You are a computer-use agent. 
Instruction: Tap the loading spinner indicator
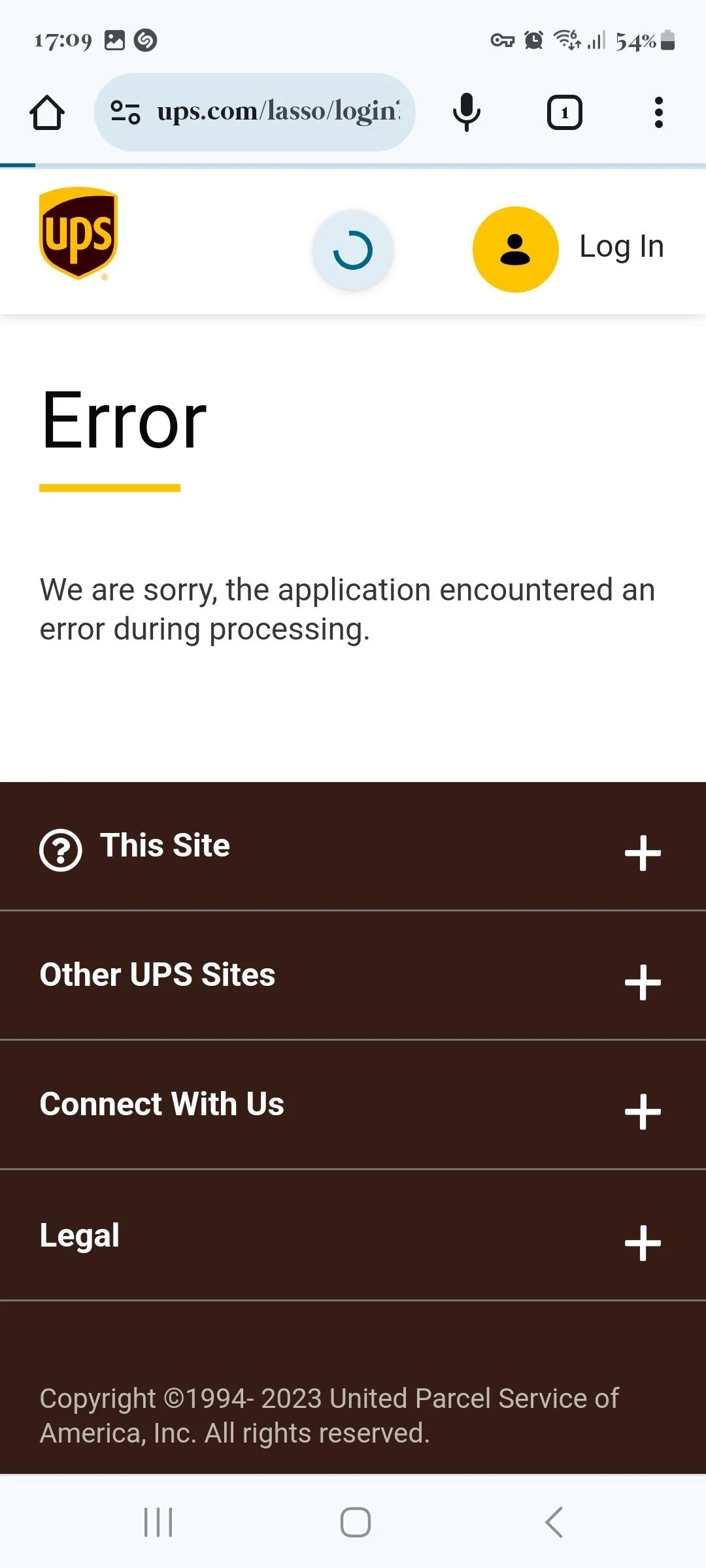pyautogui.click(x=353, y=249)
